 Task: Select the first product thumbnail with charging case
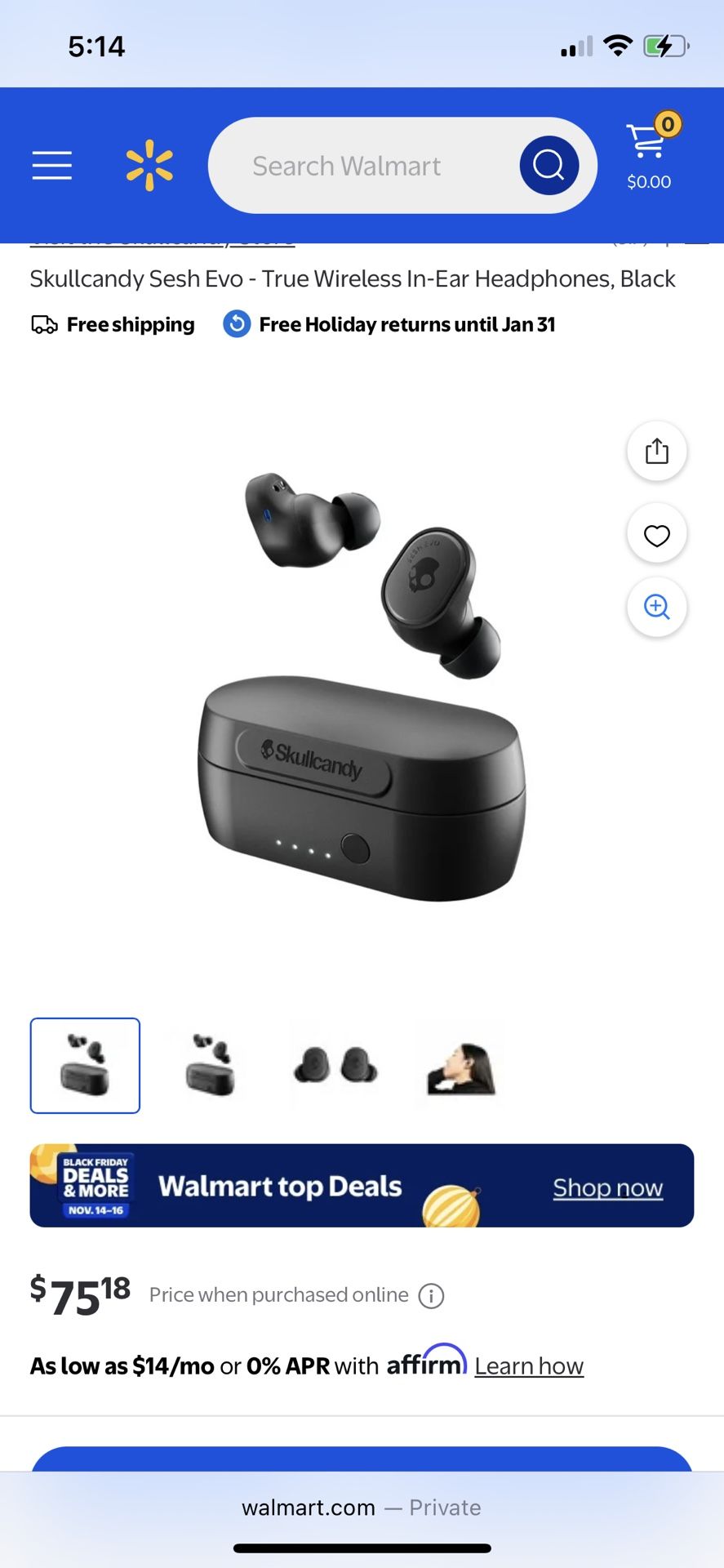tap(85, 1064)
